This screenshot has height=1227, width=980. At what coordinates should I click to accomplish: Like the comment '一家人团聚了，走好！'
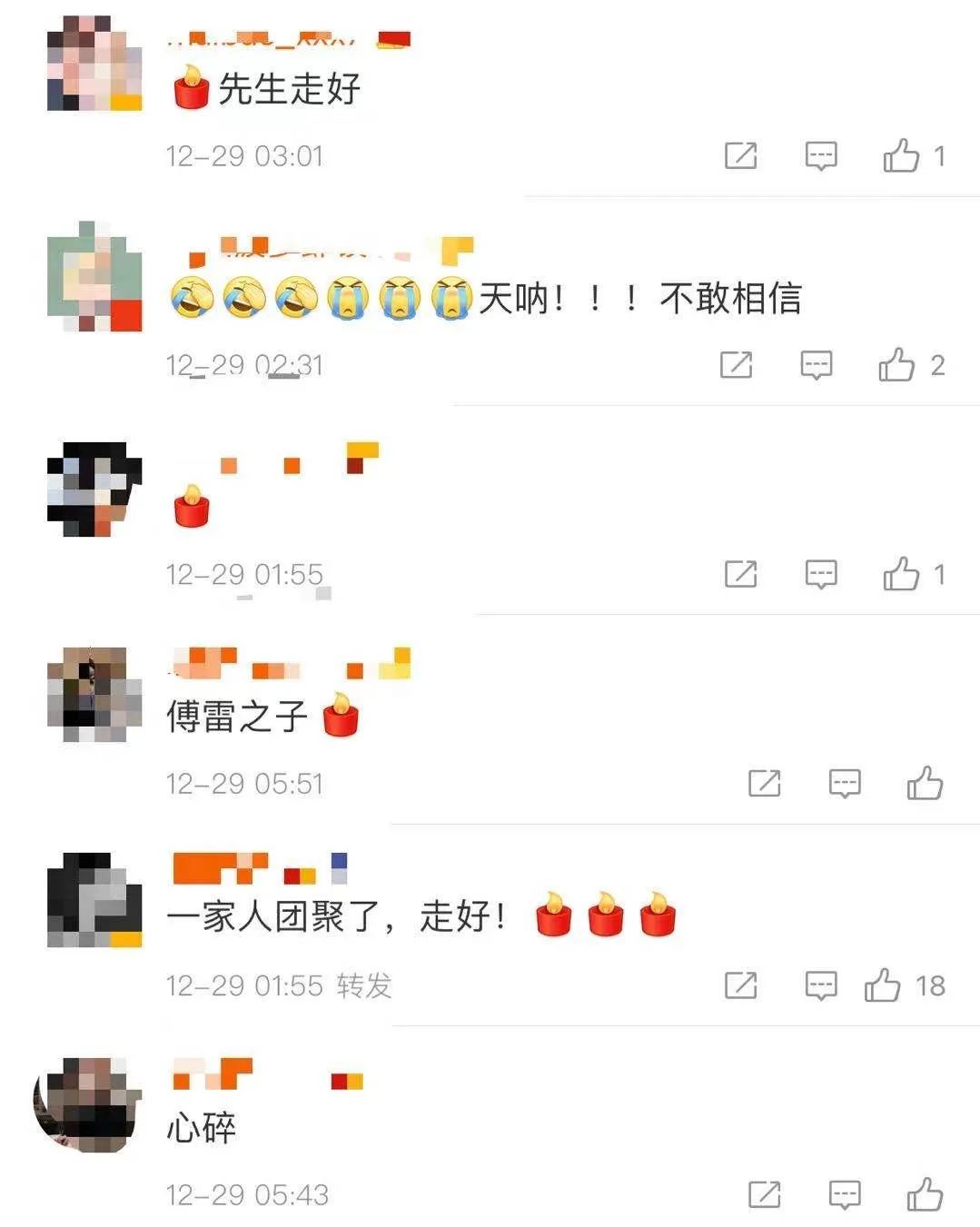[x=883, y=985]
